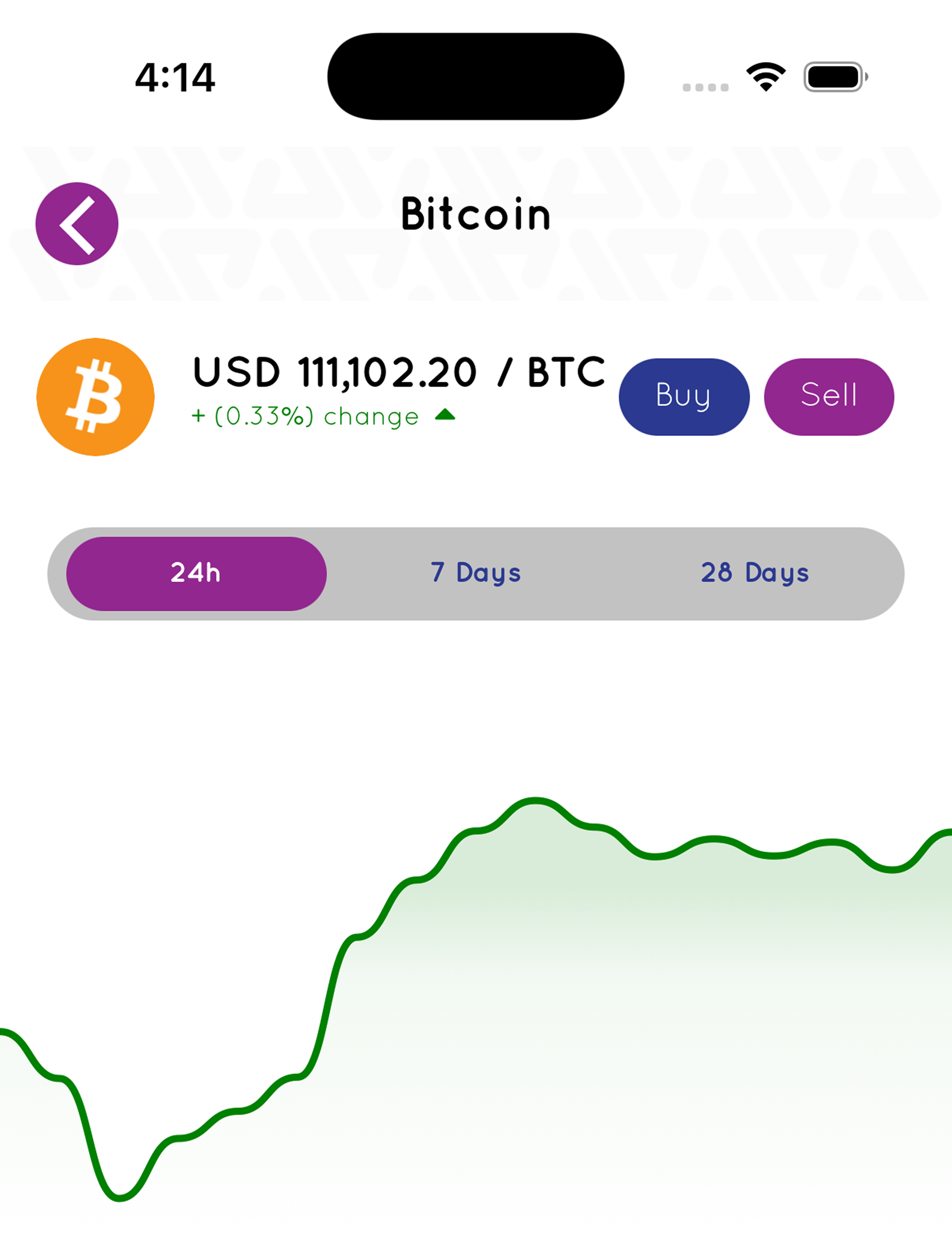Select the 24h chart range
This screenshot has width=952, height=1236.
196,573
